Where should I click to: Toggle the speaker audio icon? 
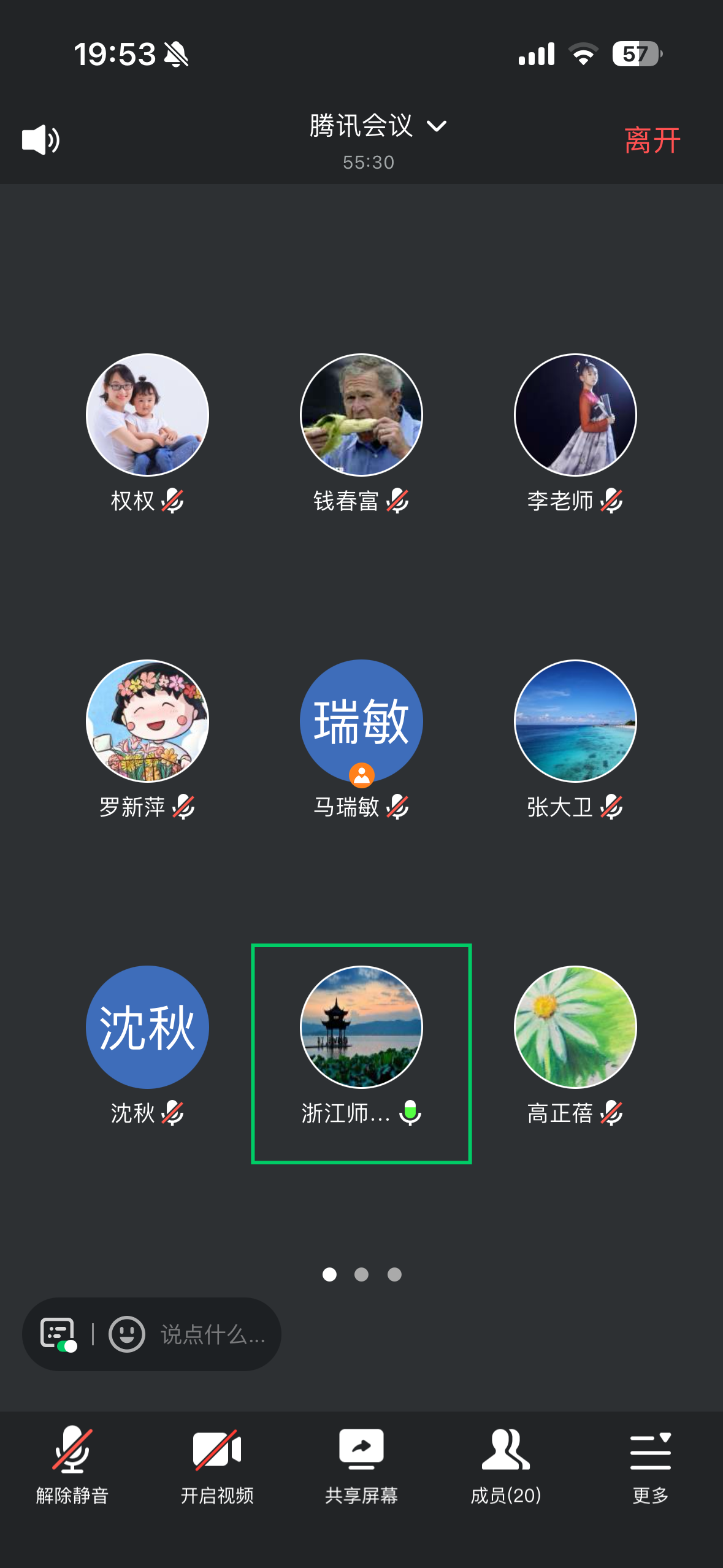click(40, 140)
